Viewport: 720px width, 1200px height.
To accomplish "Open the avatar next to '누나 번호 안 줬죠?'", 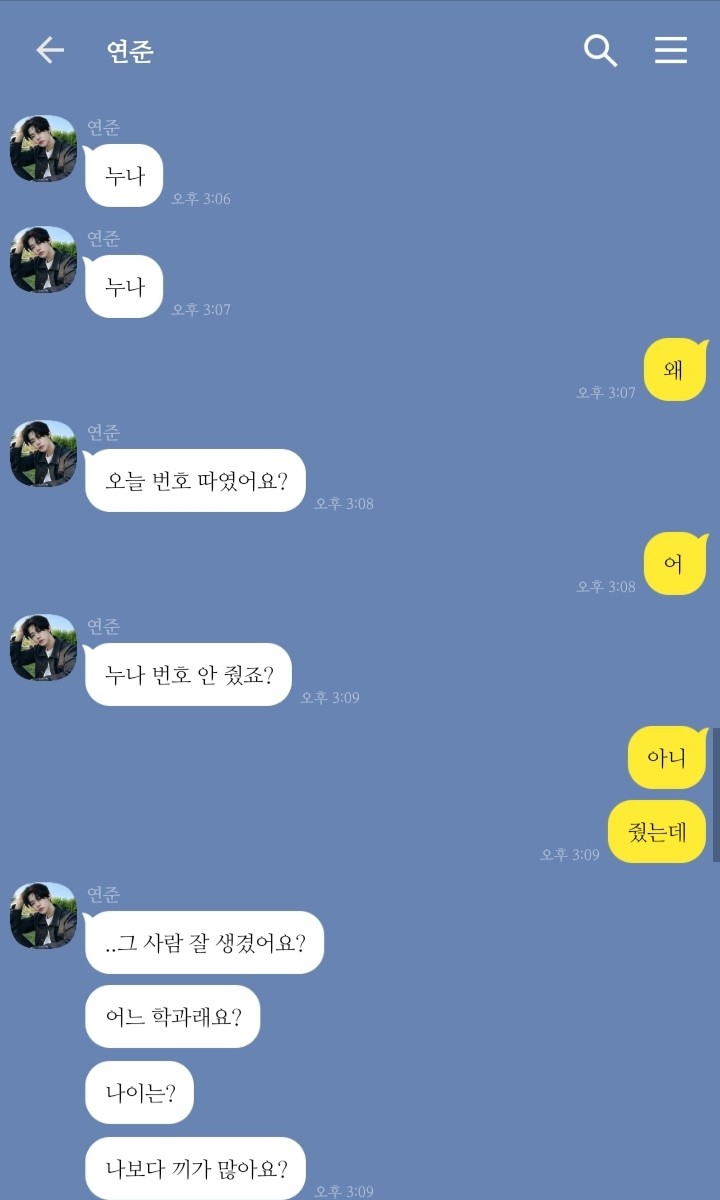I will click(x=43, y=648).
